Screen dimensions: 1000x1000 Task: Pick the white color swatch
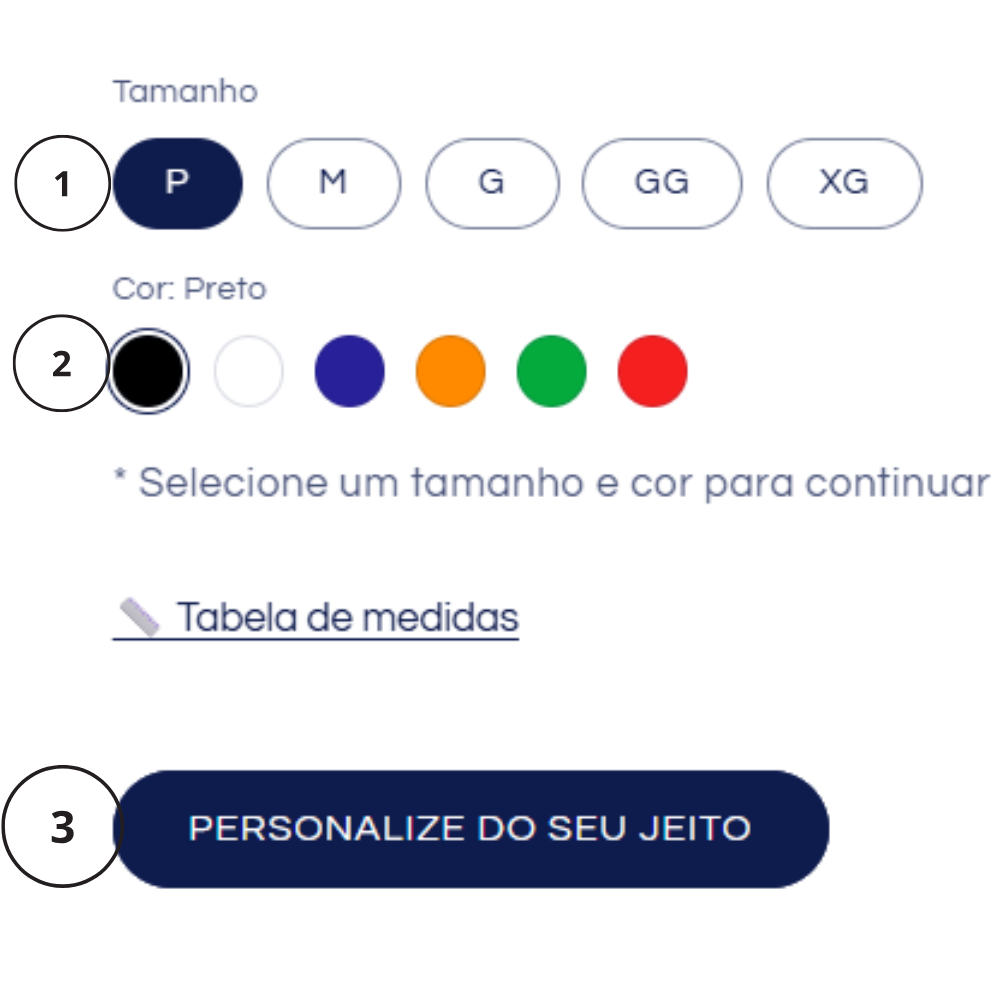pyautogui.click(x=249, y=371)
